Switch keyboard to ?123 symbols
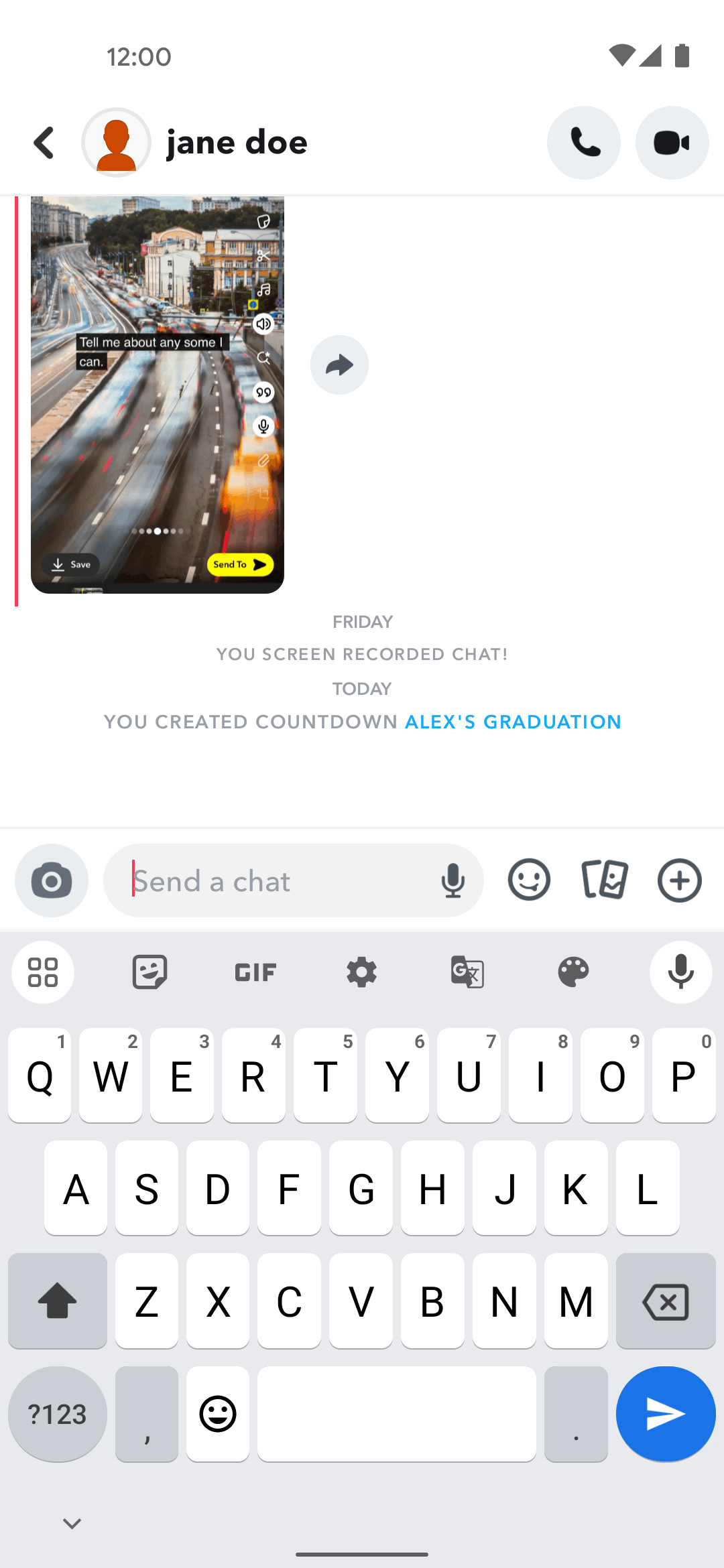 [x=58, y=1414]
